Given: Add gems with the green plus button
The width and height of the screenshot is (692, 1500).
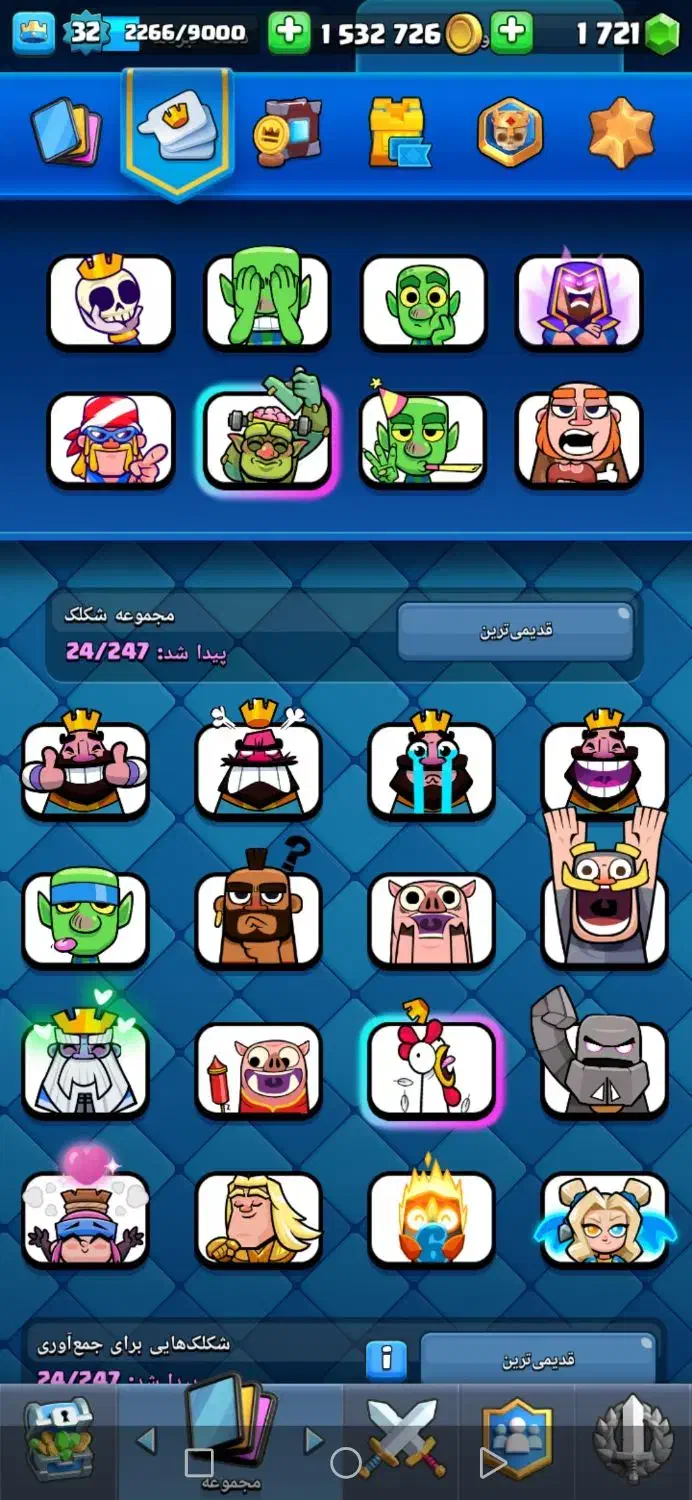Looking at the screenshot, I should click(512, 32).
